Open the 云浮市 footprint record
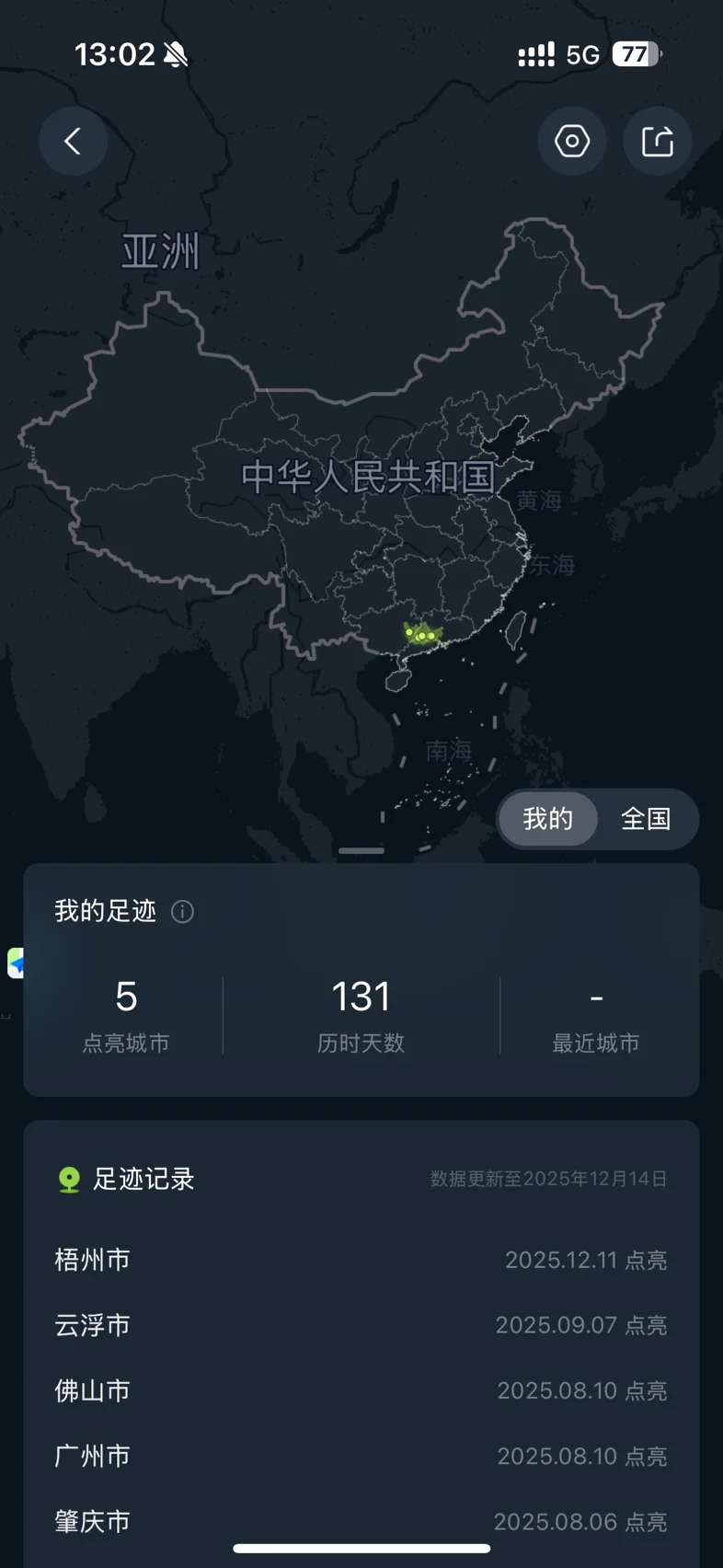The image size is (723, 1568). click(x=361, y=1325)
